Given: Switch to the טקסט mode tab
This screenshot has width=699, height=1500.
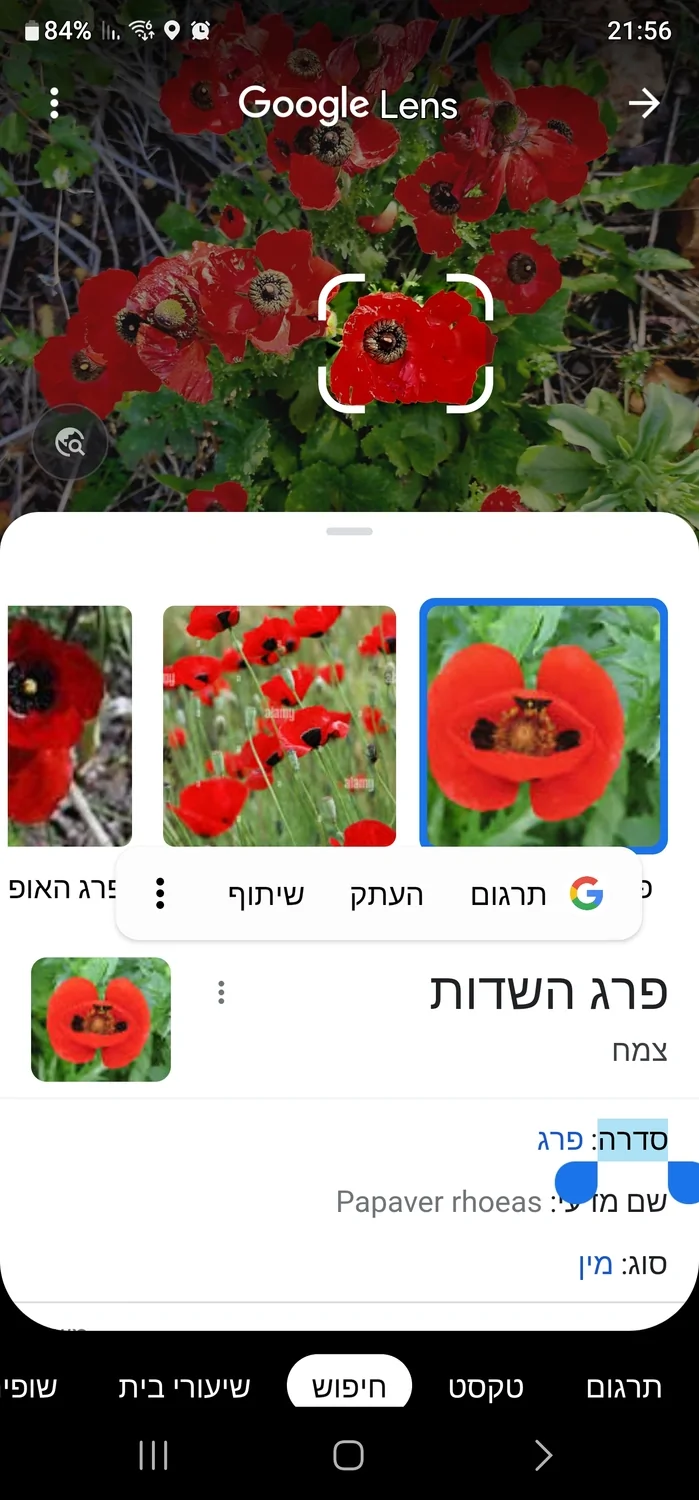Looking at the screenshot, I should pos(485,1387).
